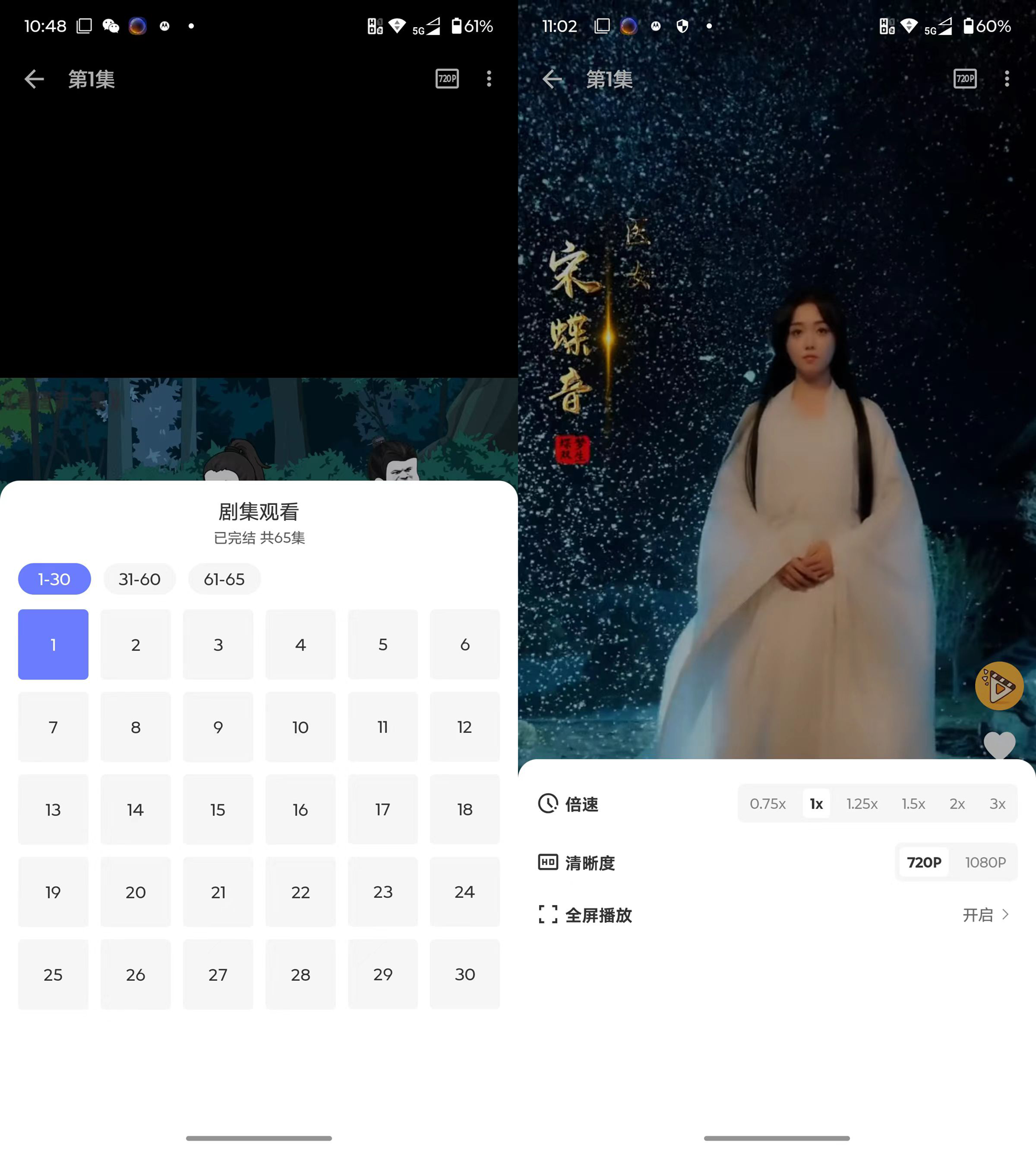This screenshot has width=1036, height=1153.
Task: Select the 1-30 episode range chip
Action: (54, 579)
